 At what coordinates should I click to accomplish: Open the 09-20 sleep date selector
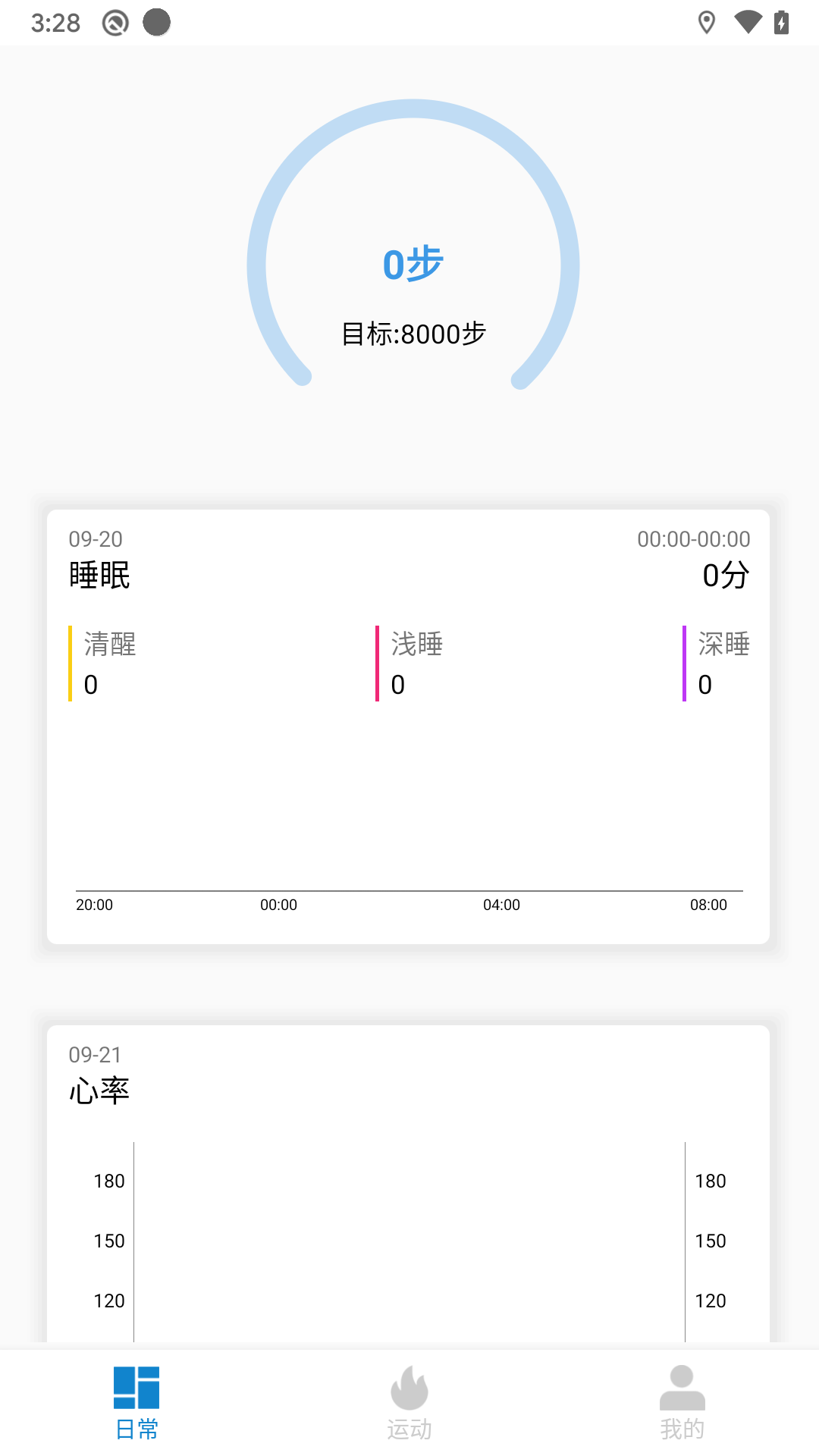point(96,540)
